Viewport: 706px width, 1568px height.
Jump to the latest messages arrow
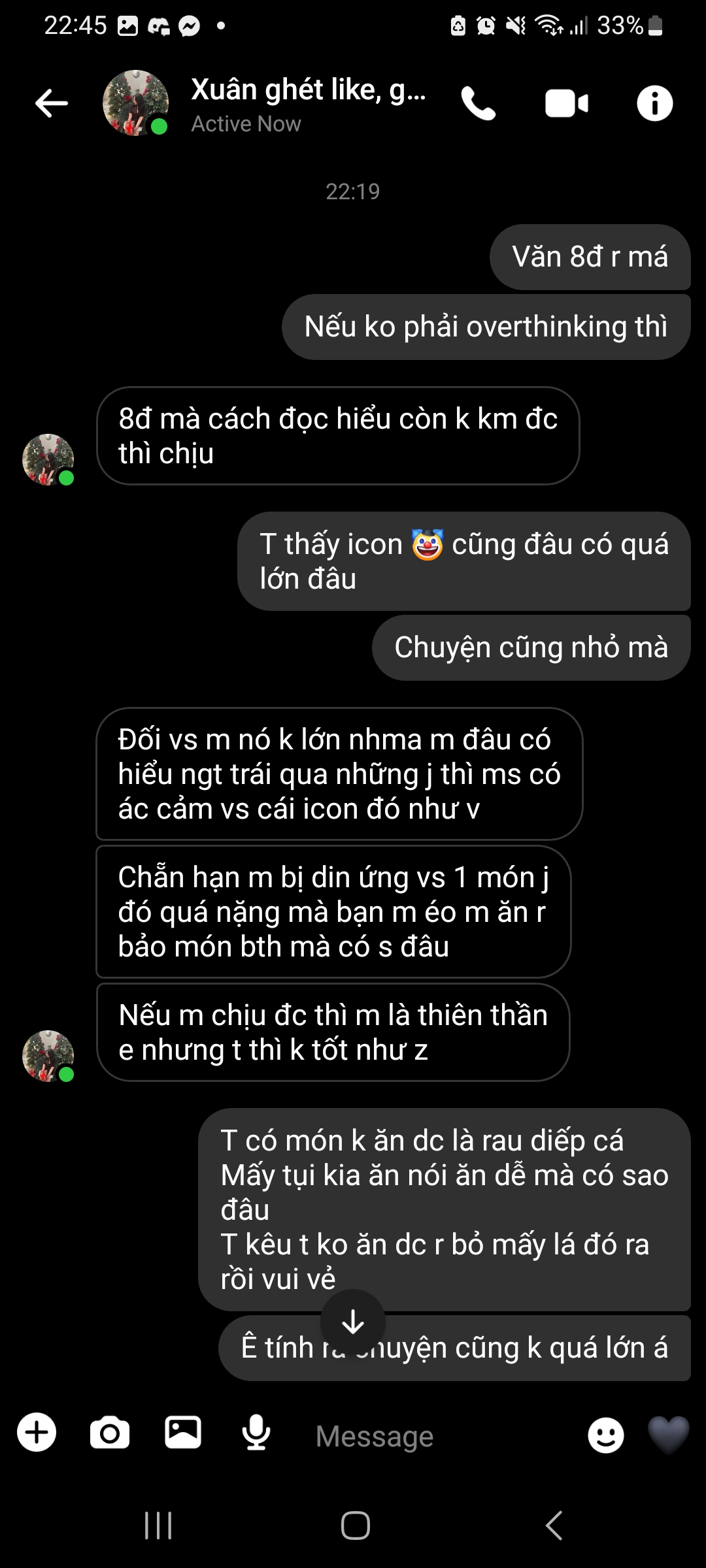(353, 1321)
